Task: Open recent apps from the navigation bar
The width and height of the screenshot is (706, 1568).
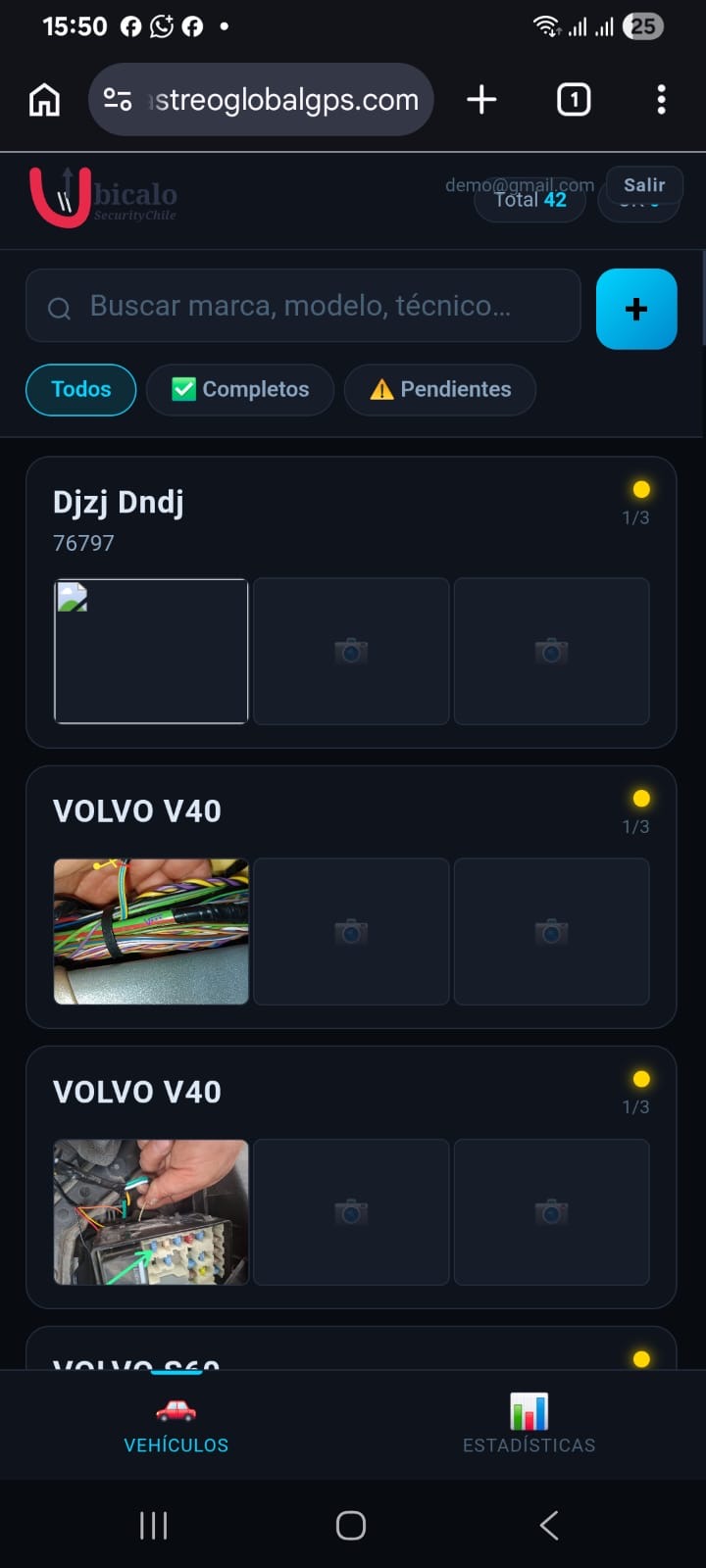Action: point(154,1525)
